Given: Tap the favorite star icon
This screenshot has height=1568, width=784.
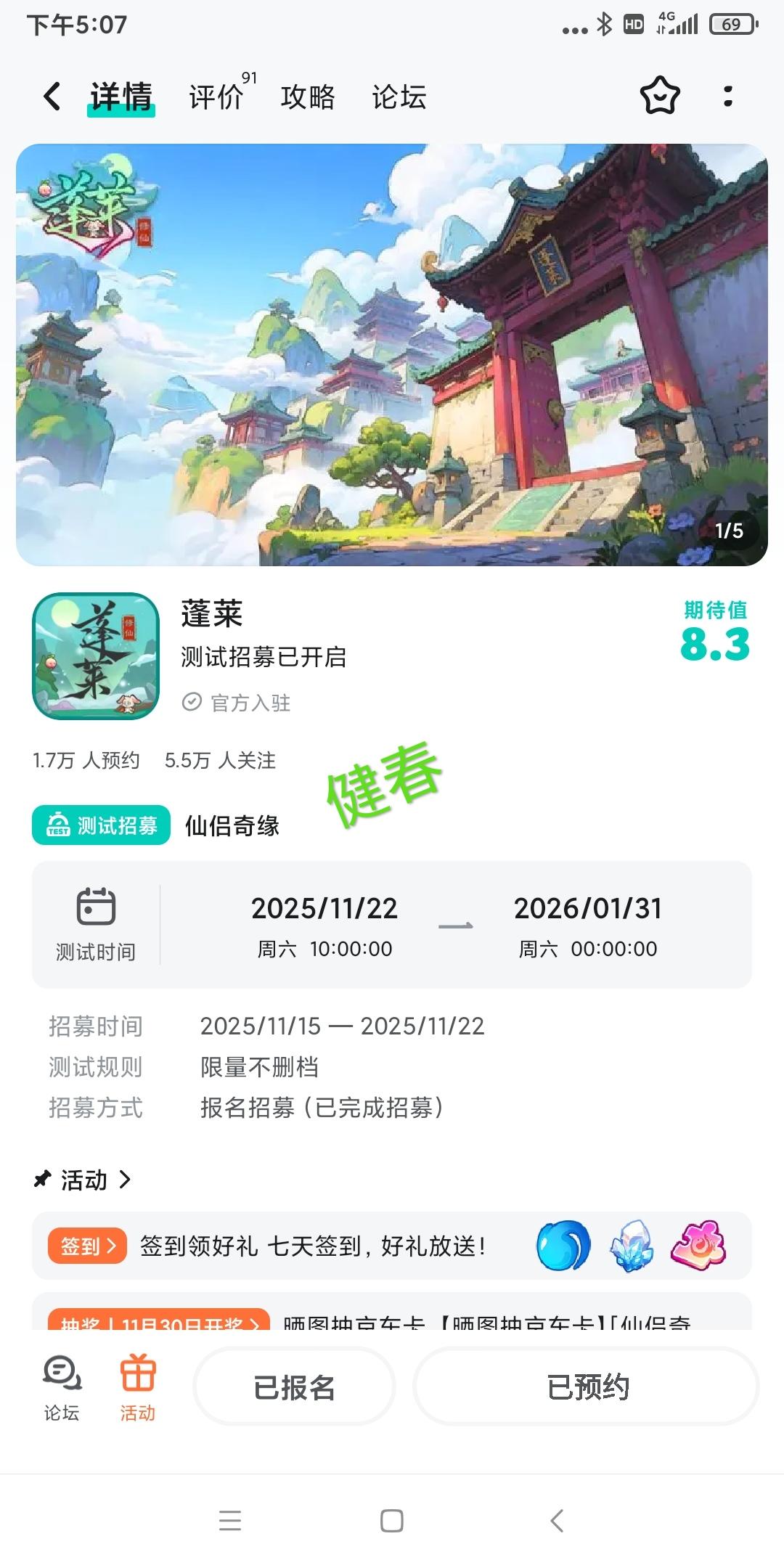Looking at the screenshot, I should (659, 96).
